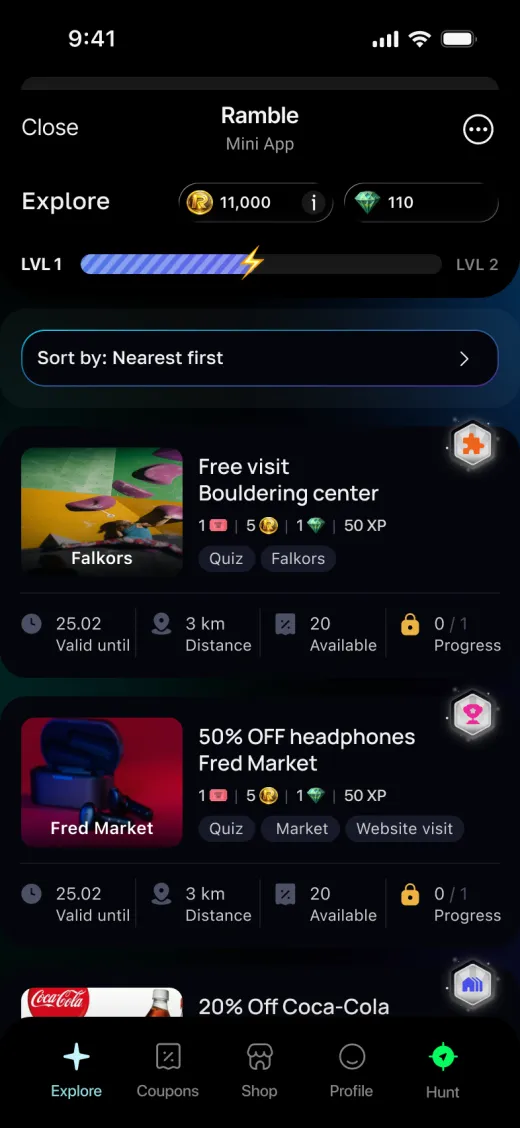Open the Hunt tab
Screen dimensions: 520x1128
(442, 1070)
